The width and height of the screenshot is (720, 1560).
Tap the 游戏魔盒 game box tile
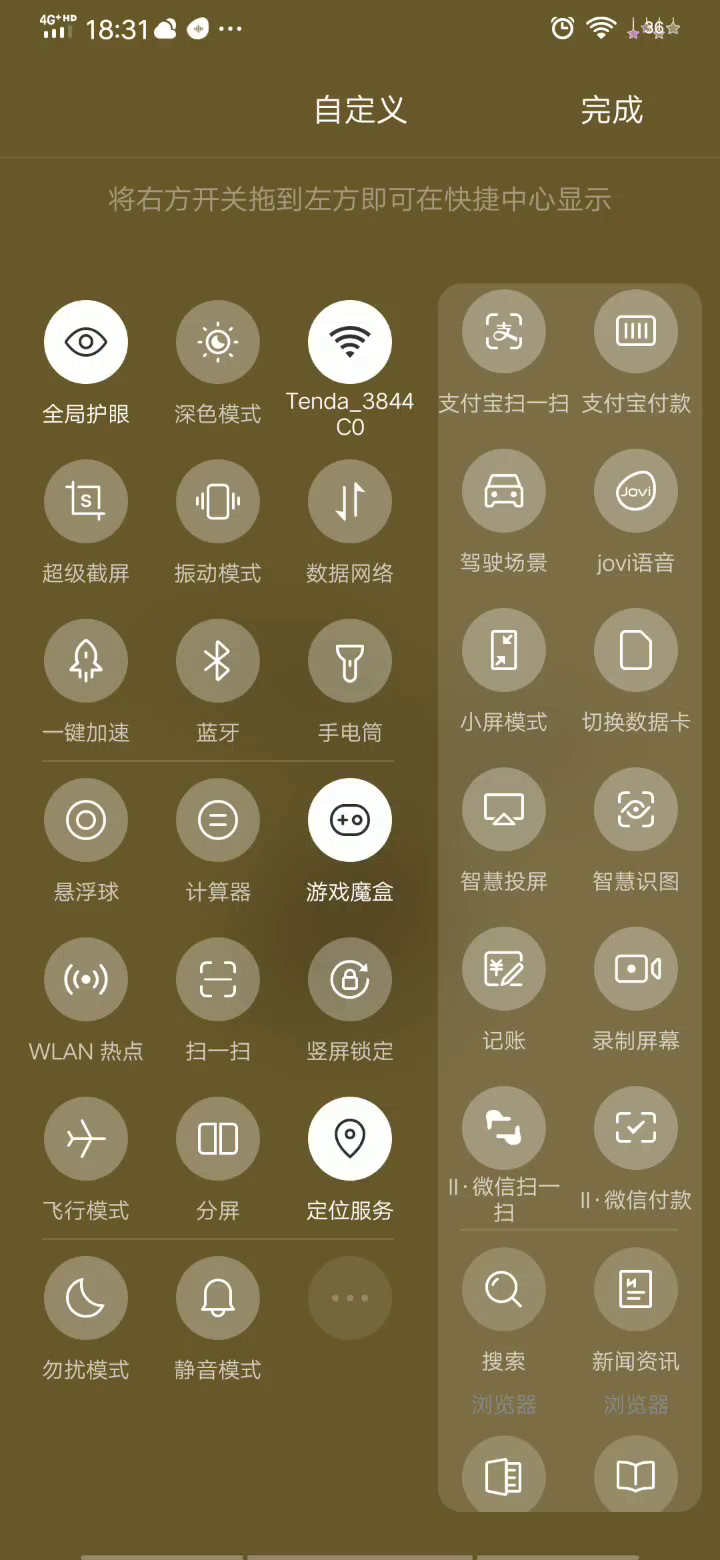350,820
